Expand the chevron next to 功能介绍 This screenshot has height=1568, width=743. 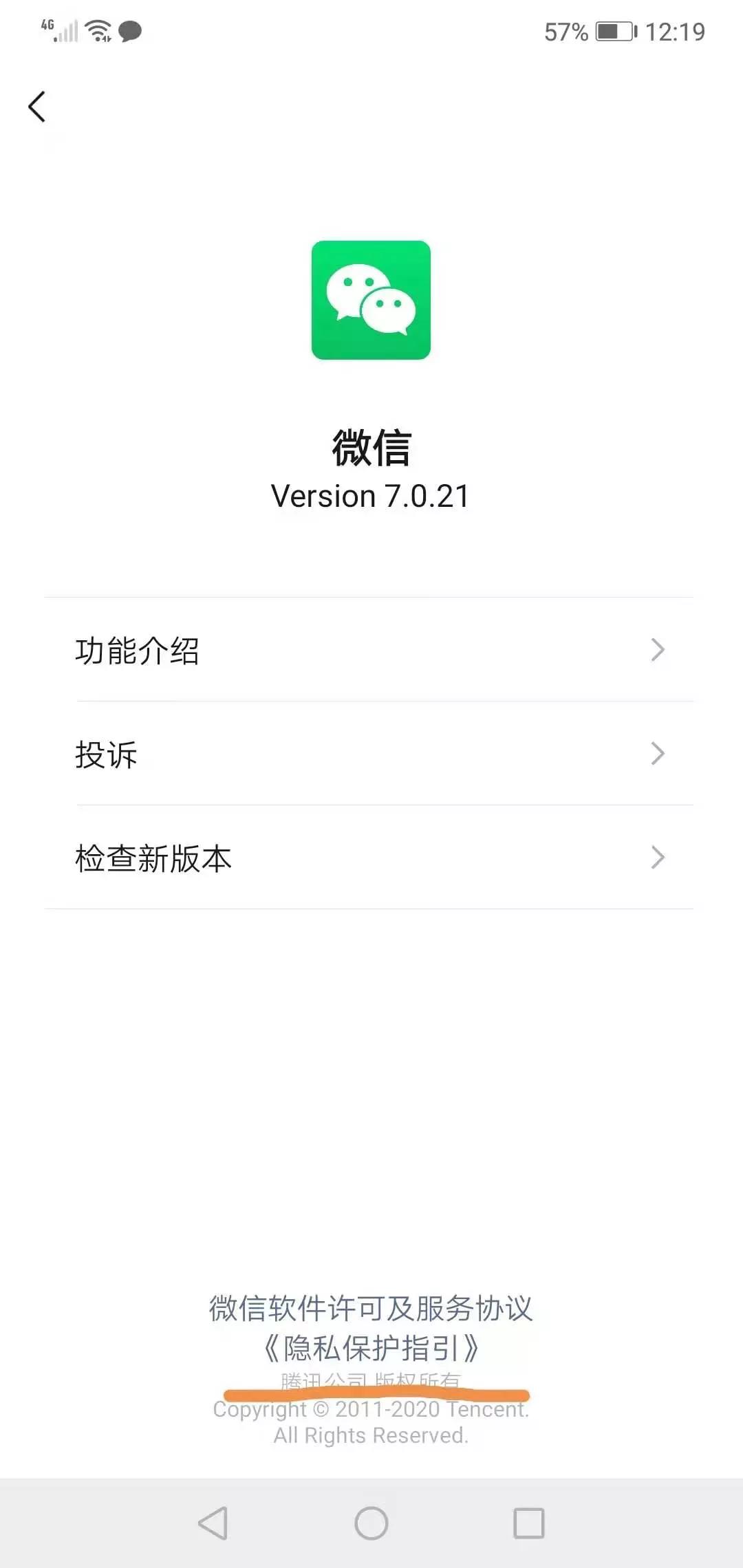658,650
